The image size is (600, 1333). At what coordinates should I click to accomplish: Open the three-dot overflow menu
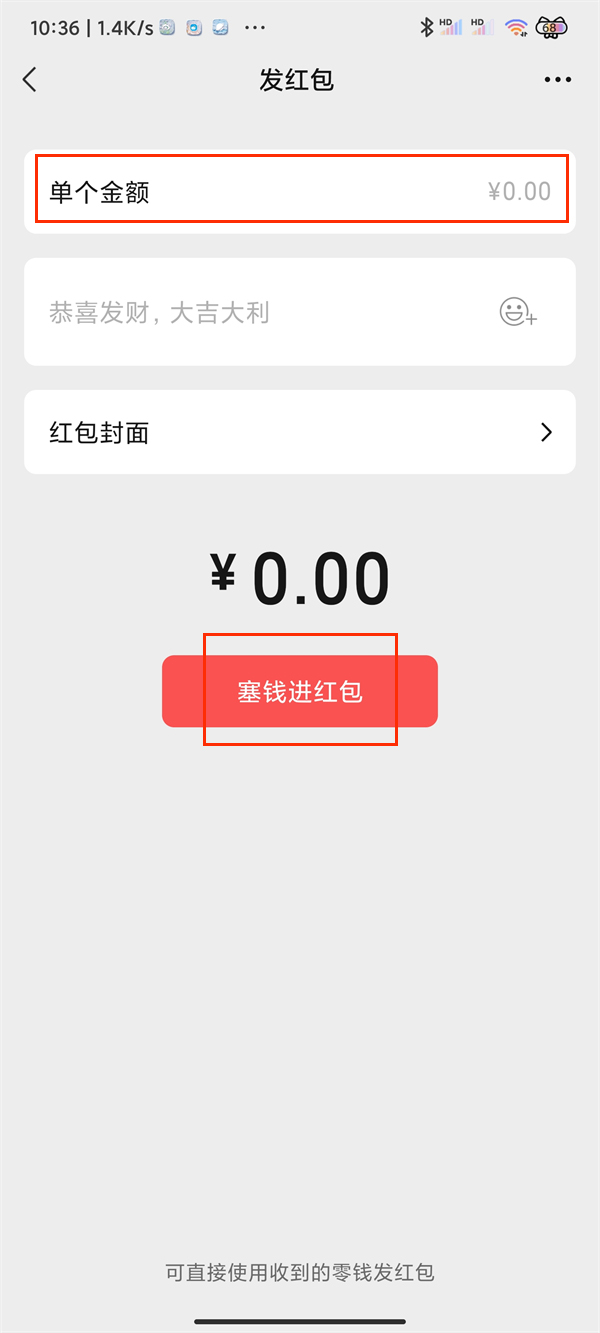[557, 80]
